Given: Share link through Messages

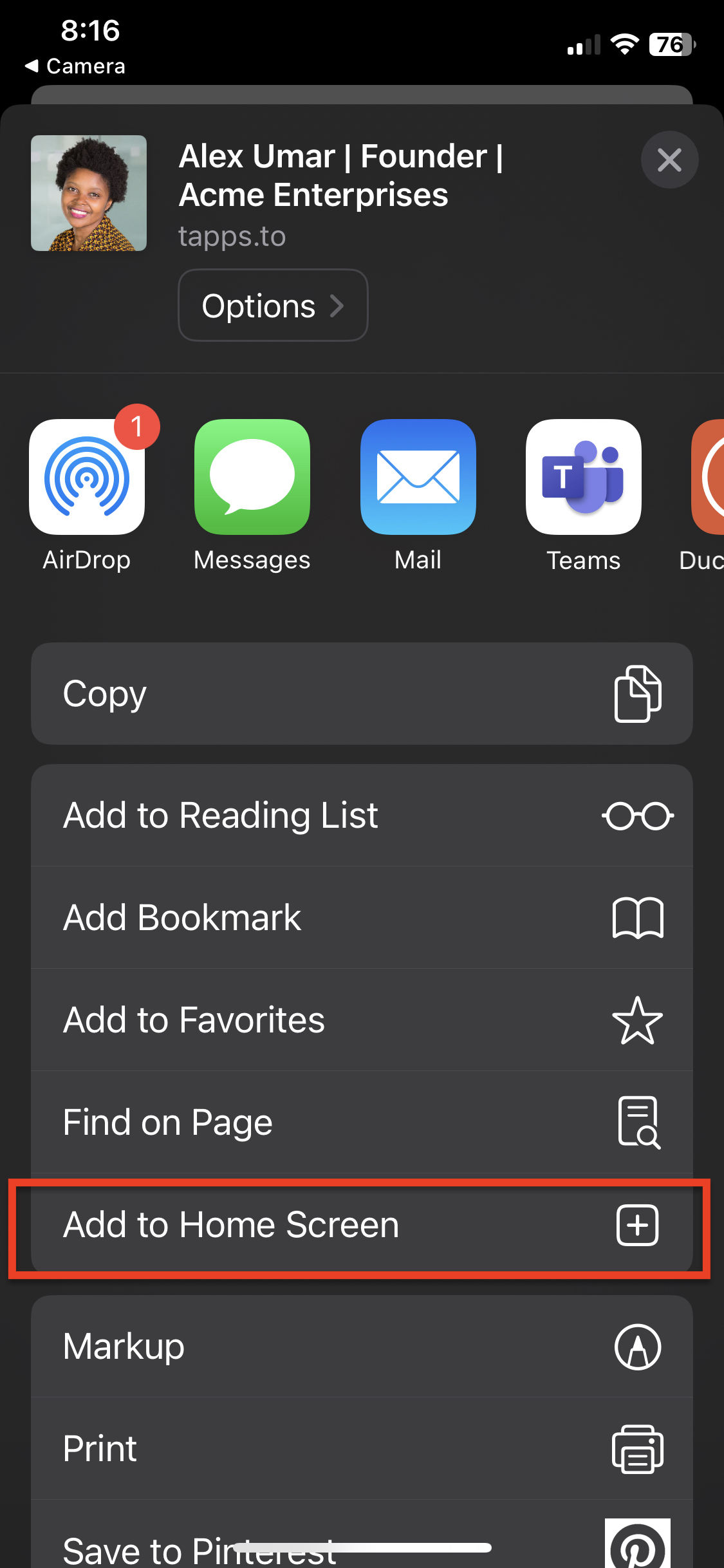Looking at the screenshot, I should 252,477.
